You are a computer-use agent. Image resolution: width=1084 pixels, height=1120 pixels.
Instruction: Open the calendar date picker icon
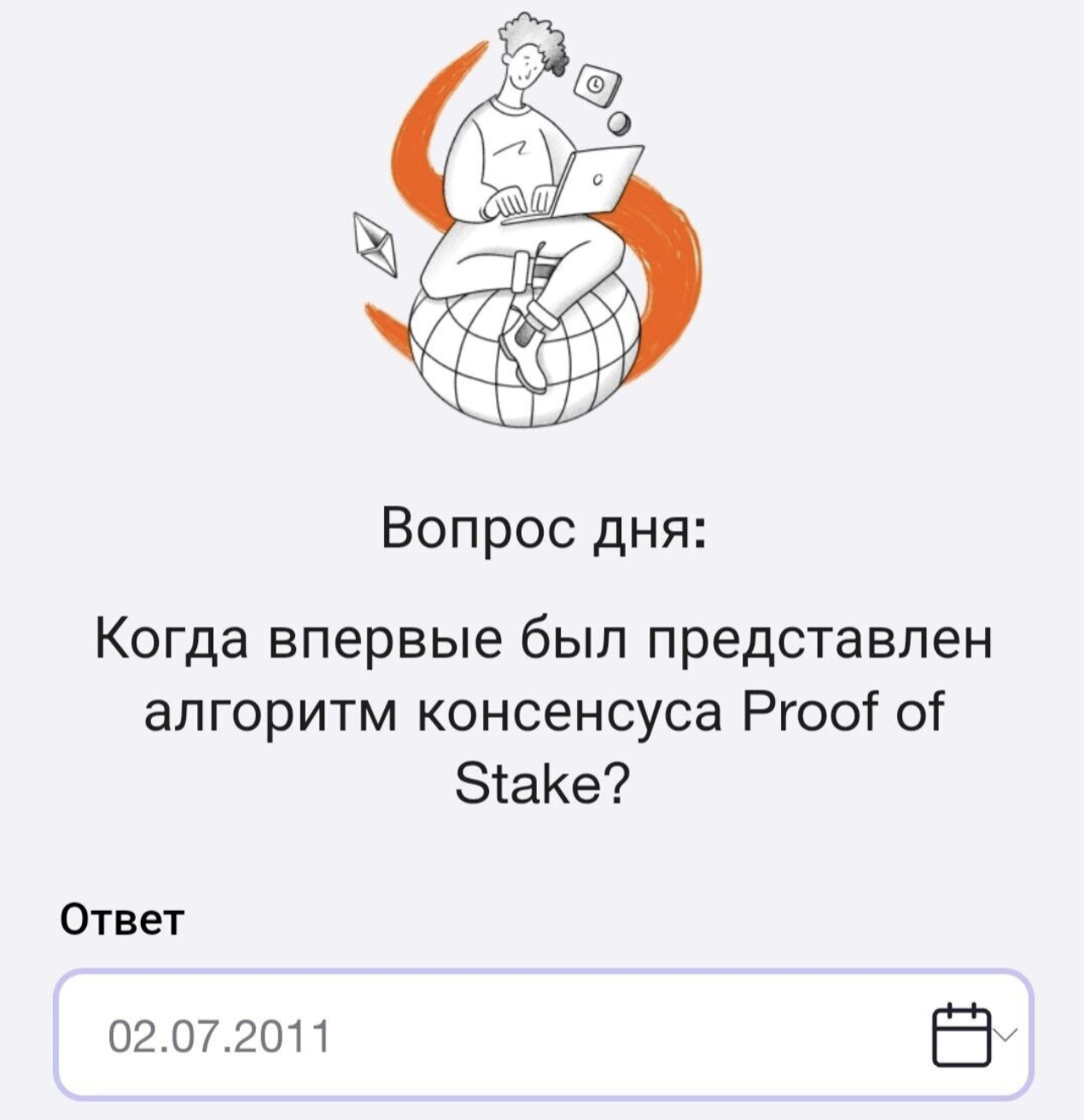click(962, 1036)
